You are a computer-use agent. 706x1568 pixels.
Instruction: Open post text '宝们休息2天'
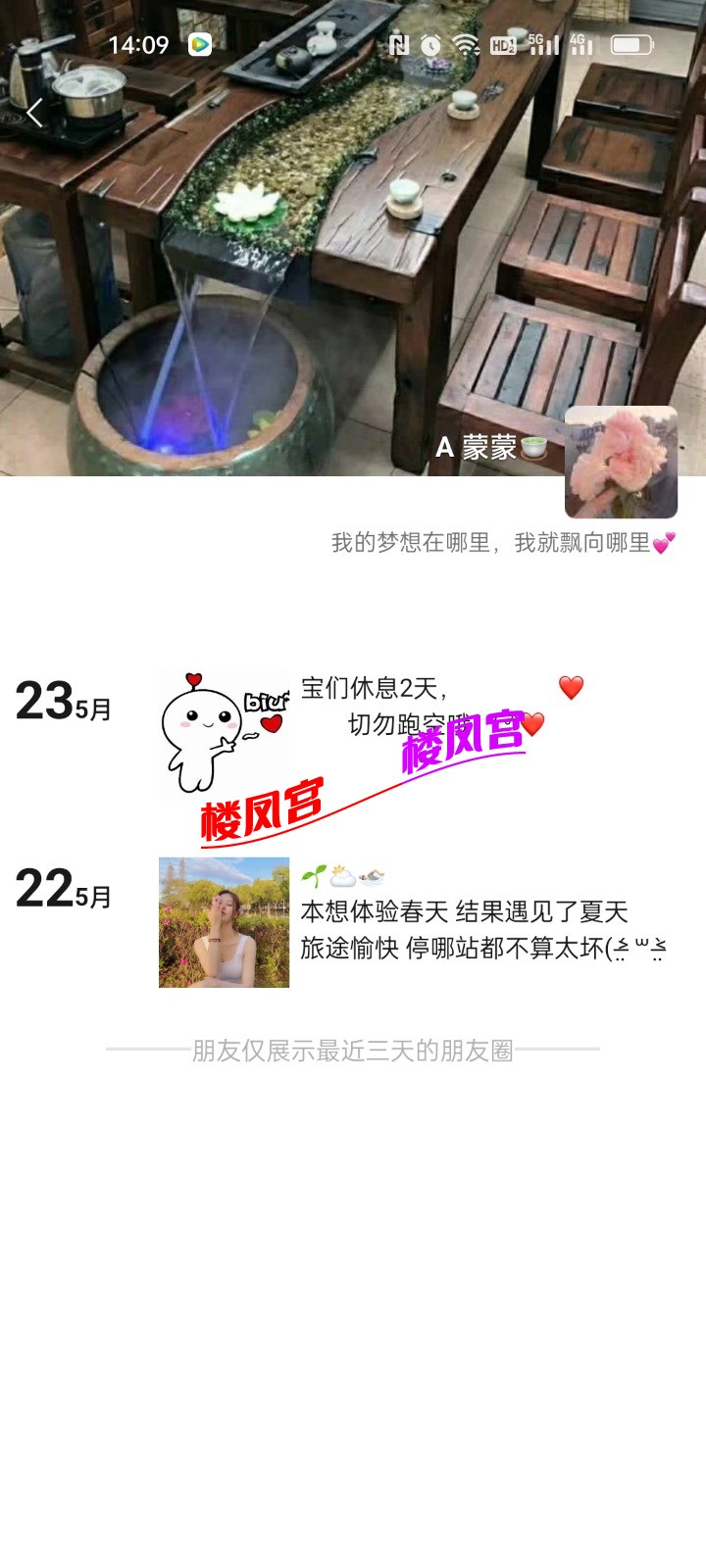(x=375, y=689)
